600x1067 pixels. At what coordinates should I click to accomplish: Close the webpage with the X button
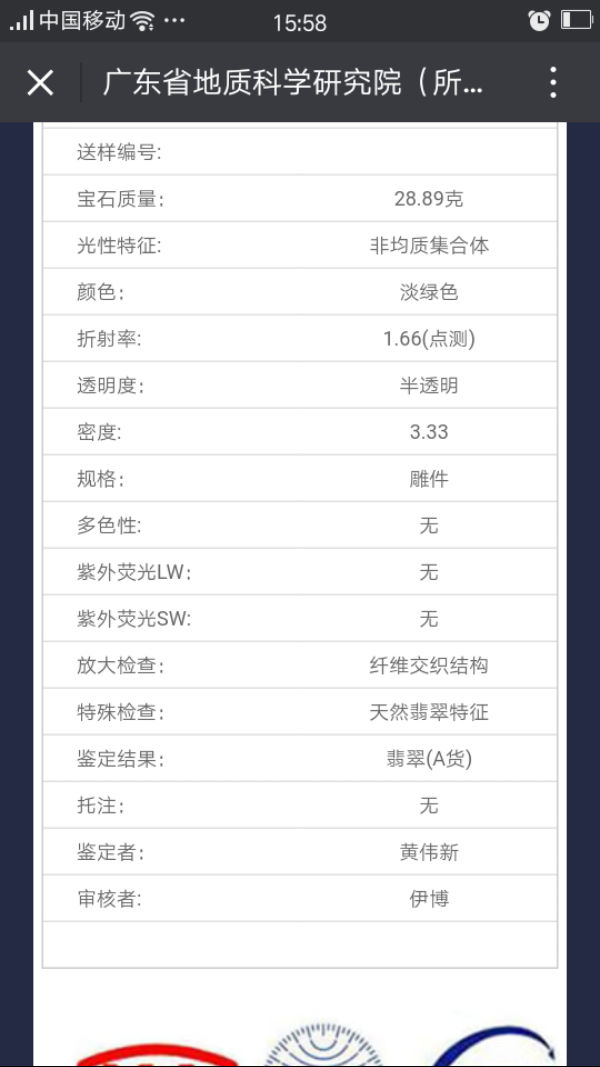40,83
